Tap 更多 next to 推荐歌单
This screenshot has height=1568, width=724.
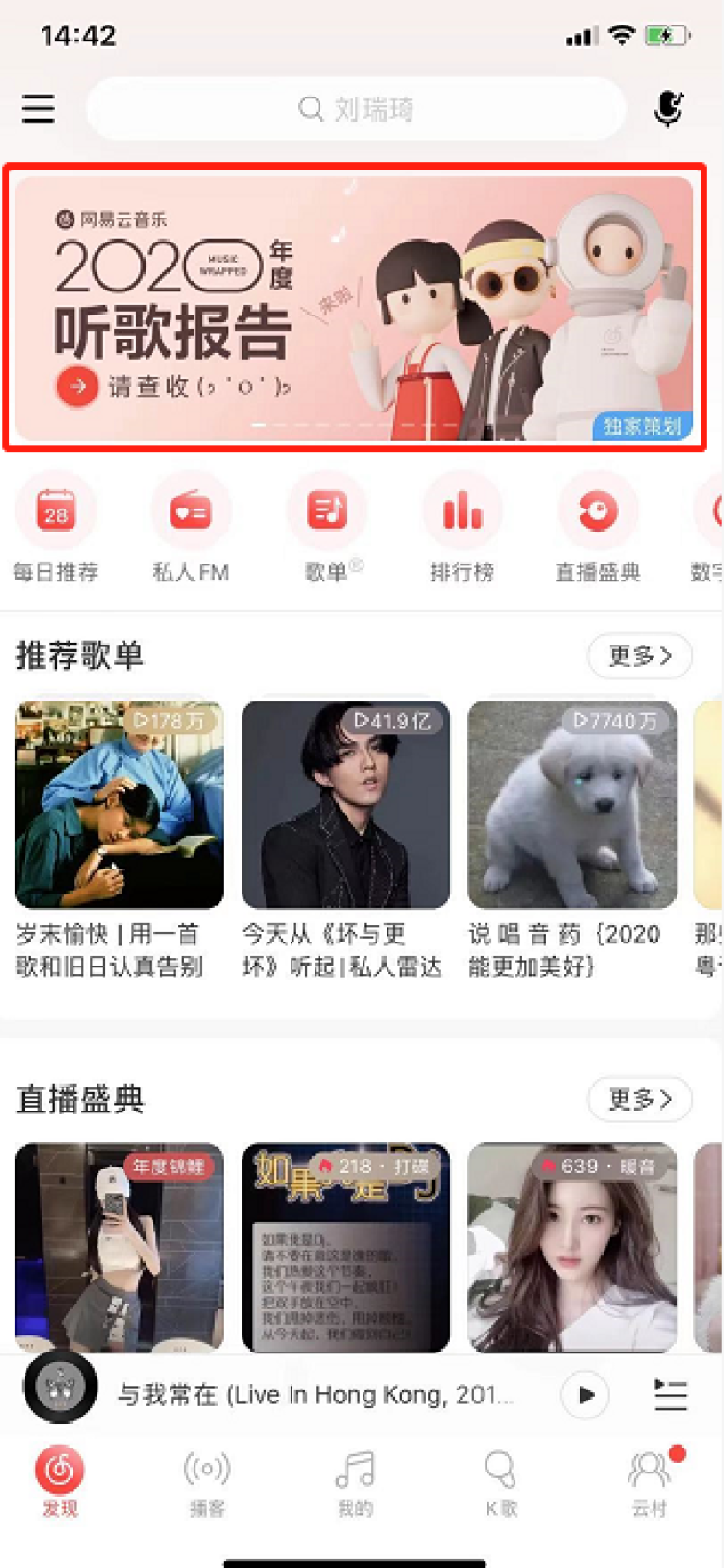[x=640, y=656]
